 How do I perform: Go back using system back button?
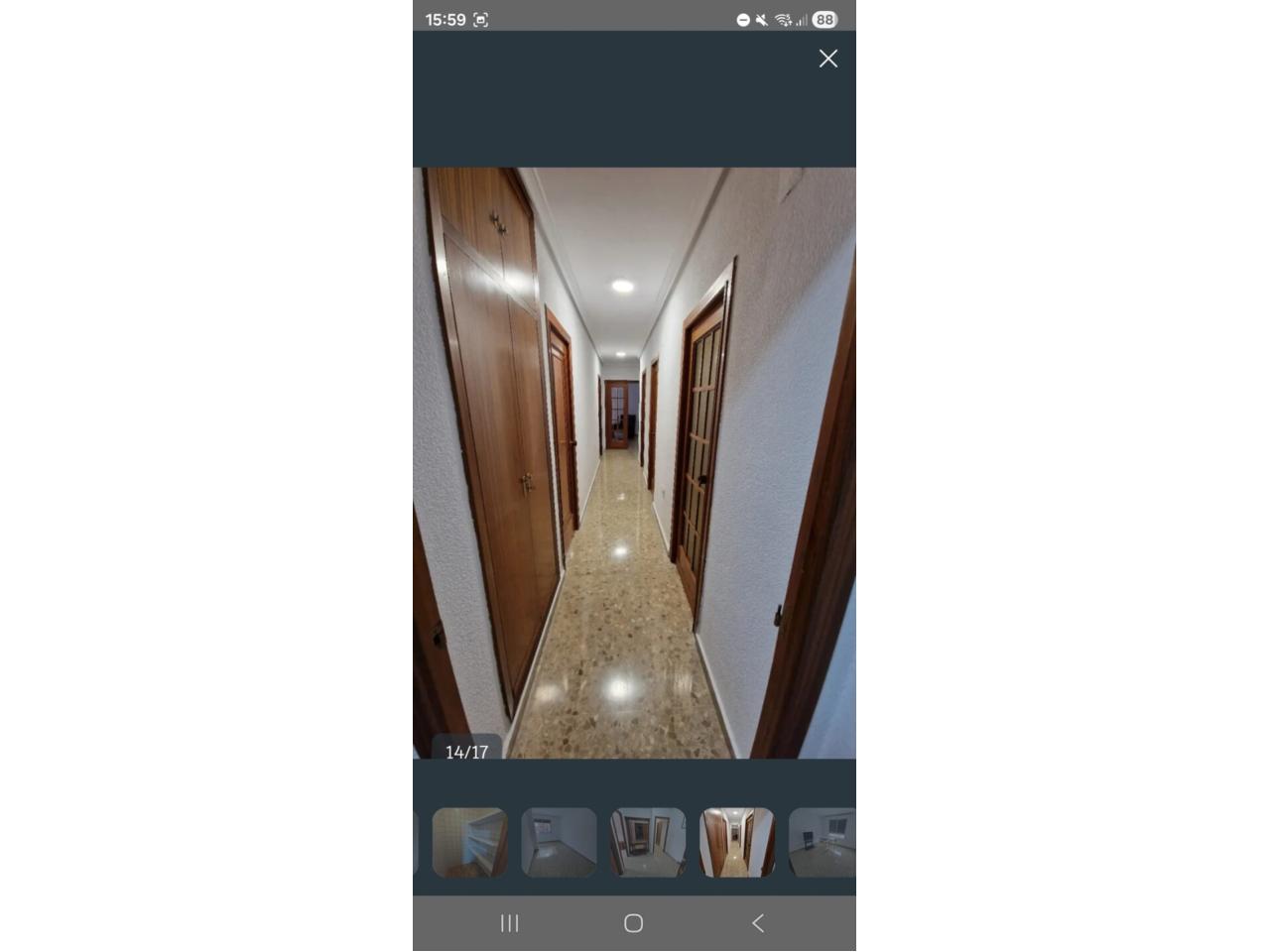[758, 923]
